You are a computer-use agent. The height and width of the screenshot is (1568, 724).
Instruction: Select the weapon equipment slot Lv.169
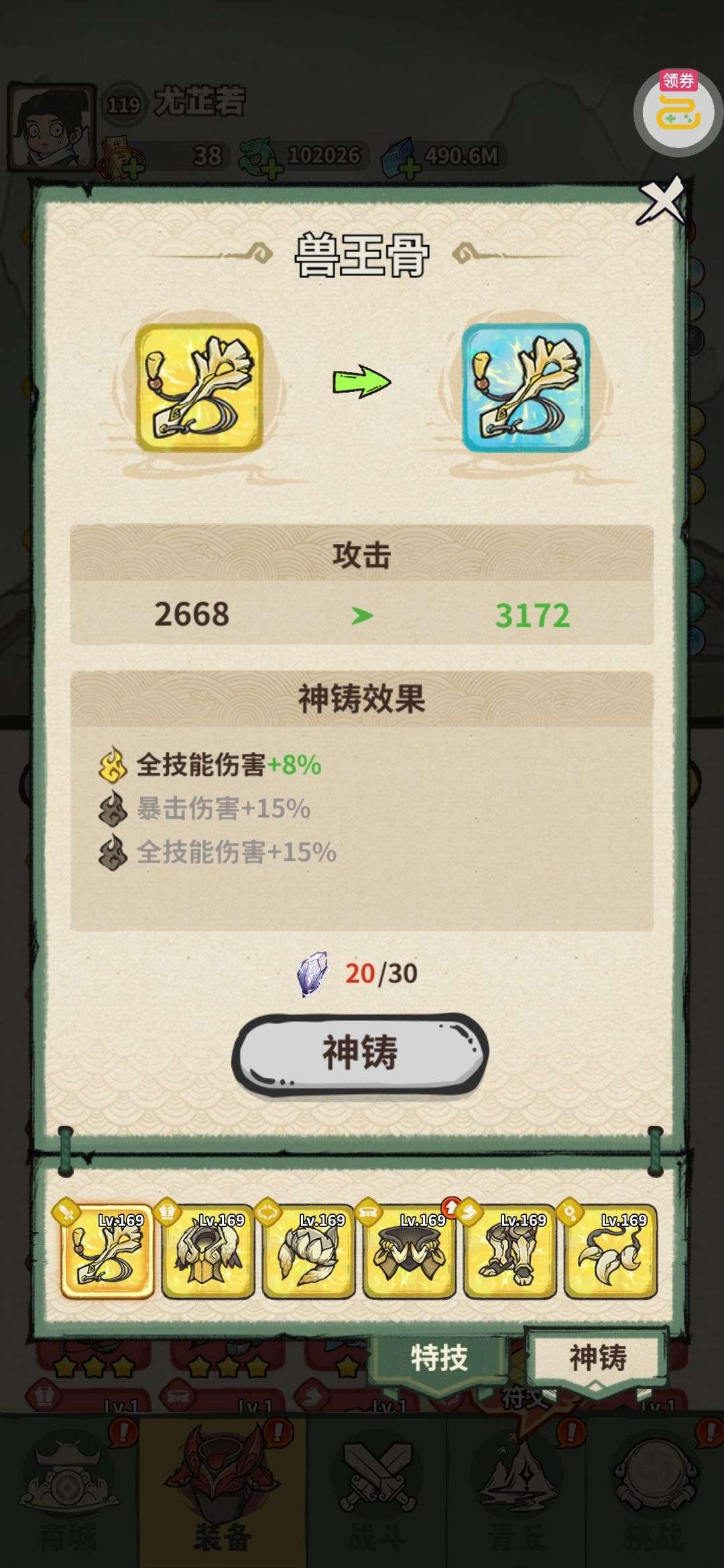107,1252
